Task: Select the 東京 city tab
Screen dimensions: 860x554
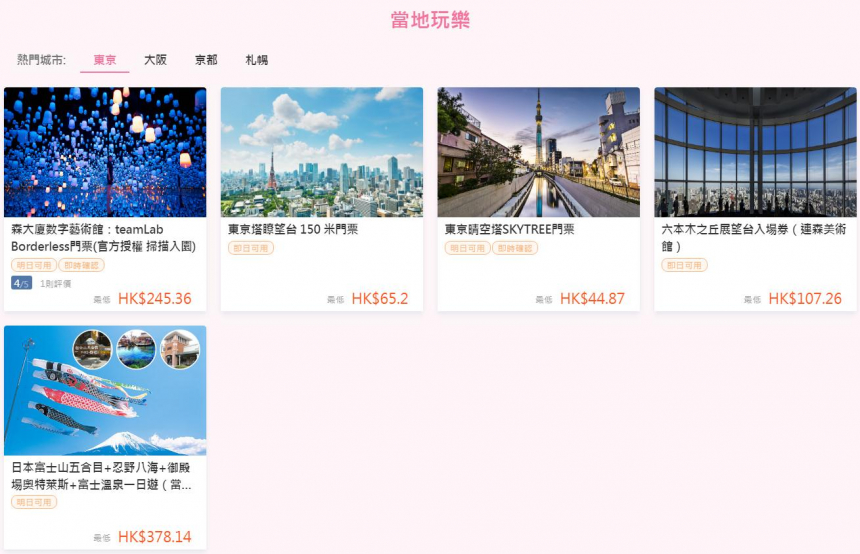Action: pyautogui.click(x=105, y=60)
